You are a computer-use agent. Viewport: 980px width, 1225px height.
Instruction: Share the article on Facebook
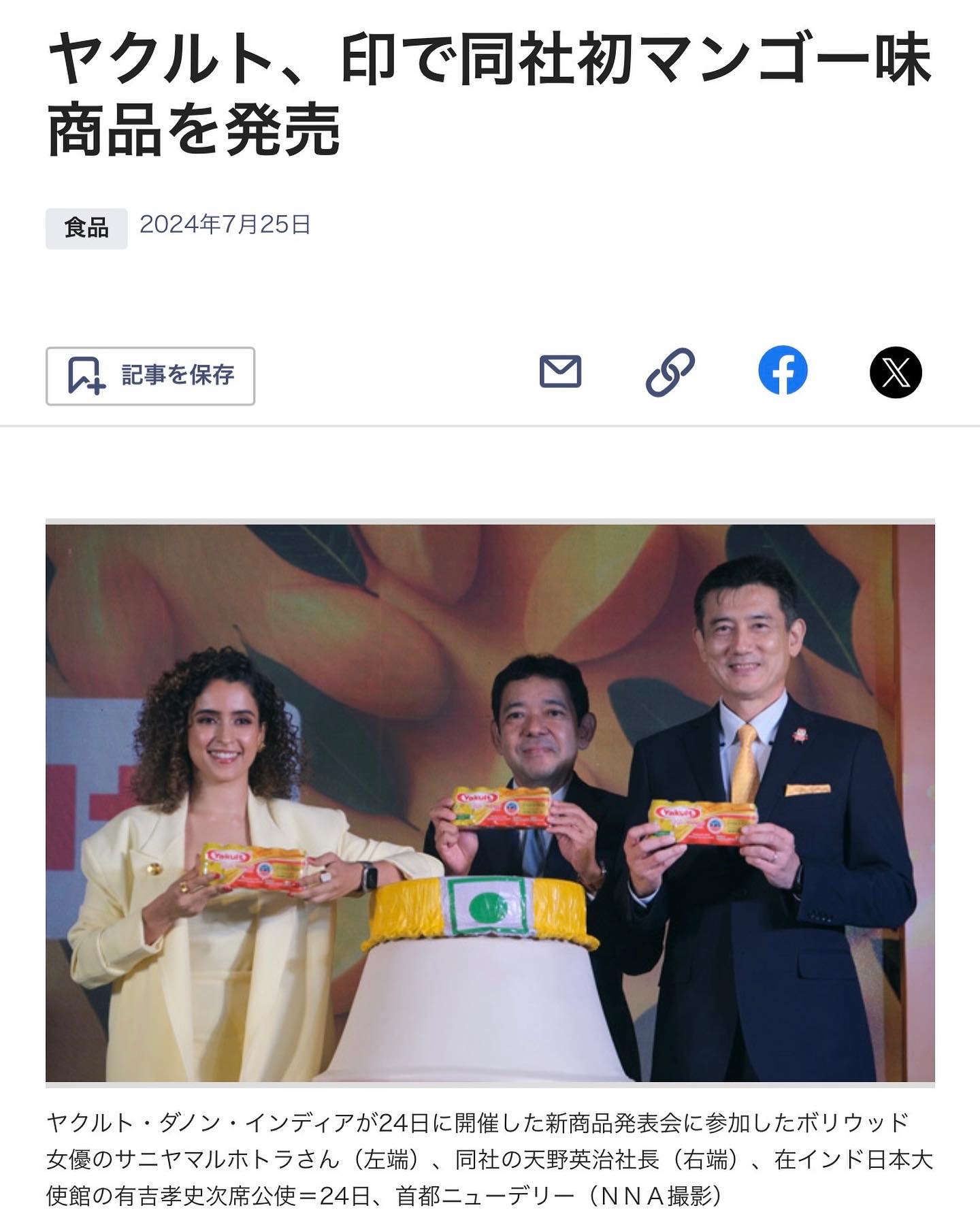tap(783, 371)
